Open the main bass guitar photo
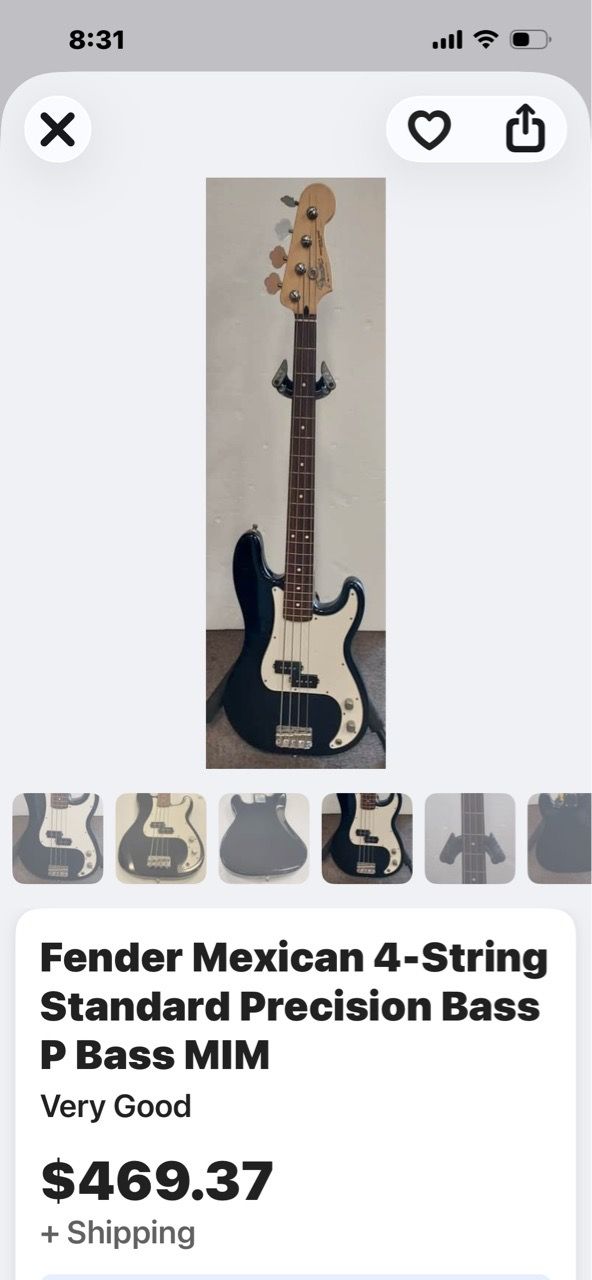 296,473
